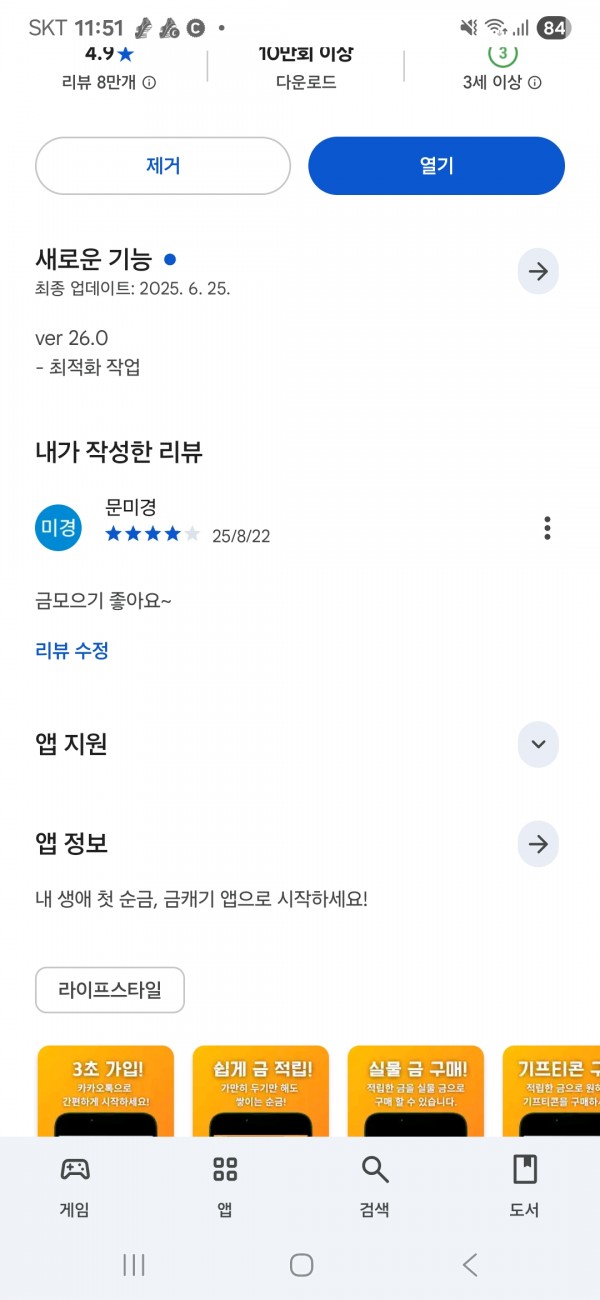Switch to the 앱 tab
Viewport: 600px width, 1300px height.
tap(225, 1187)
